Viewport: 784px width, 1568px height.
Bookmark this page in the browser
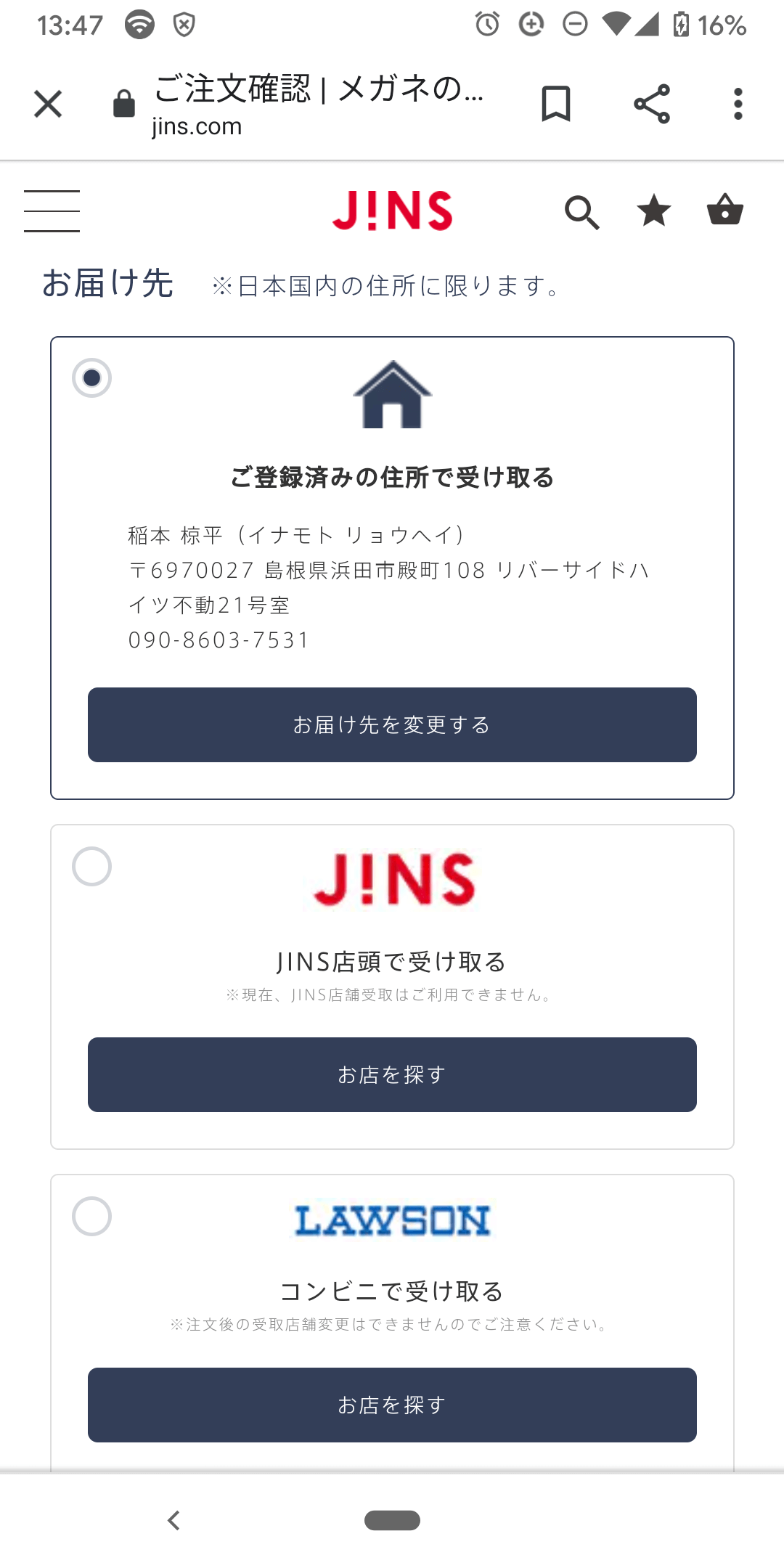[556, 104]
